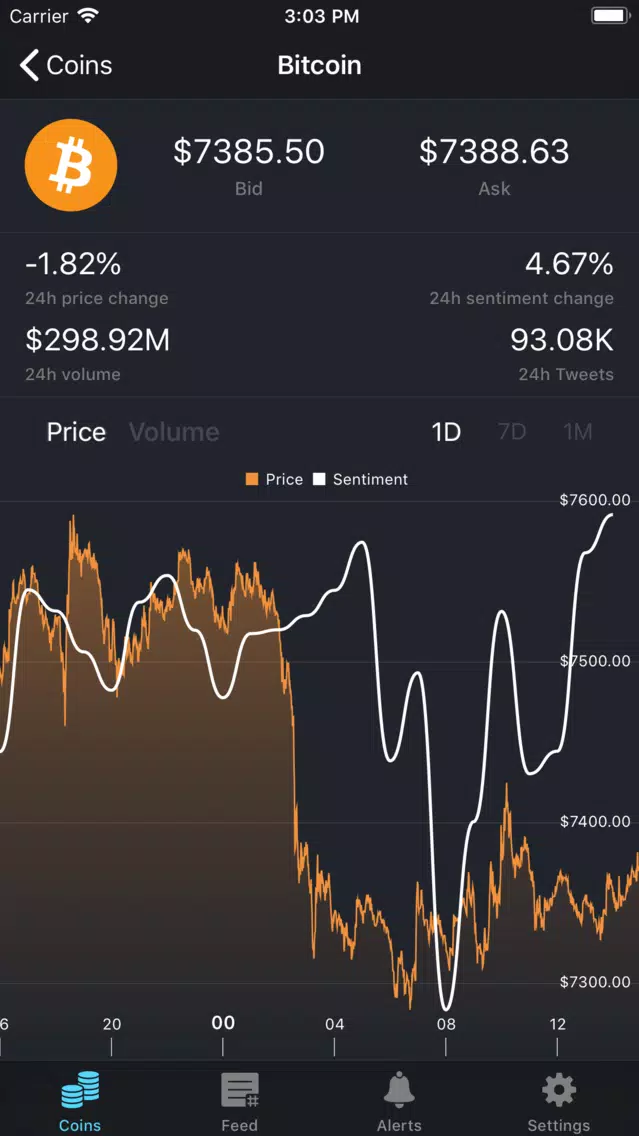
Task: Go to the Settings tab
Action: (x=559, y=1101)
